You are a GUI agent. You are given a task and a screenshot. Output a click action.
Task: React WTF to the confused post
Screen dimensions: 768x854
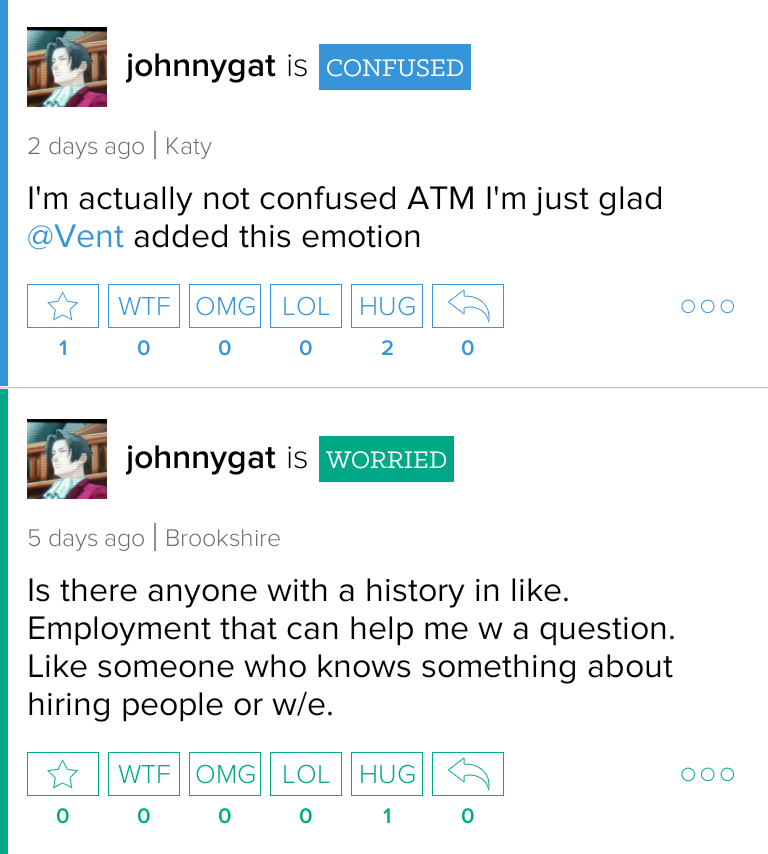coord(144,306)
